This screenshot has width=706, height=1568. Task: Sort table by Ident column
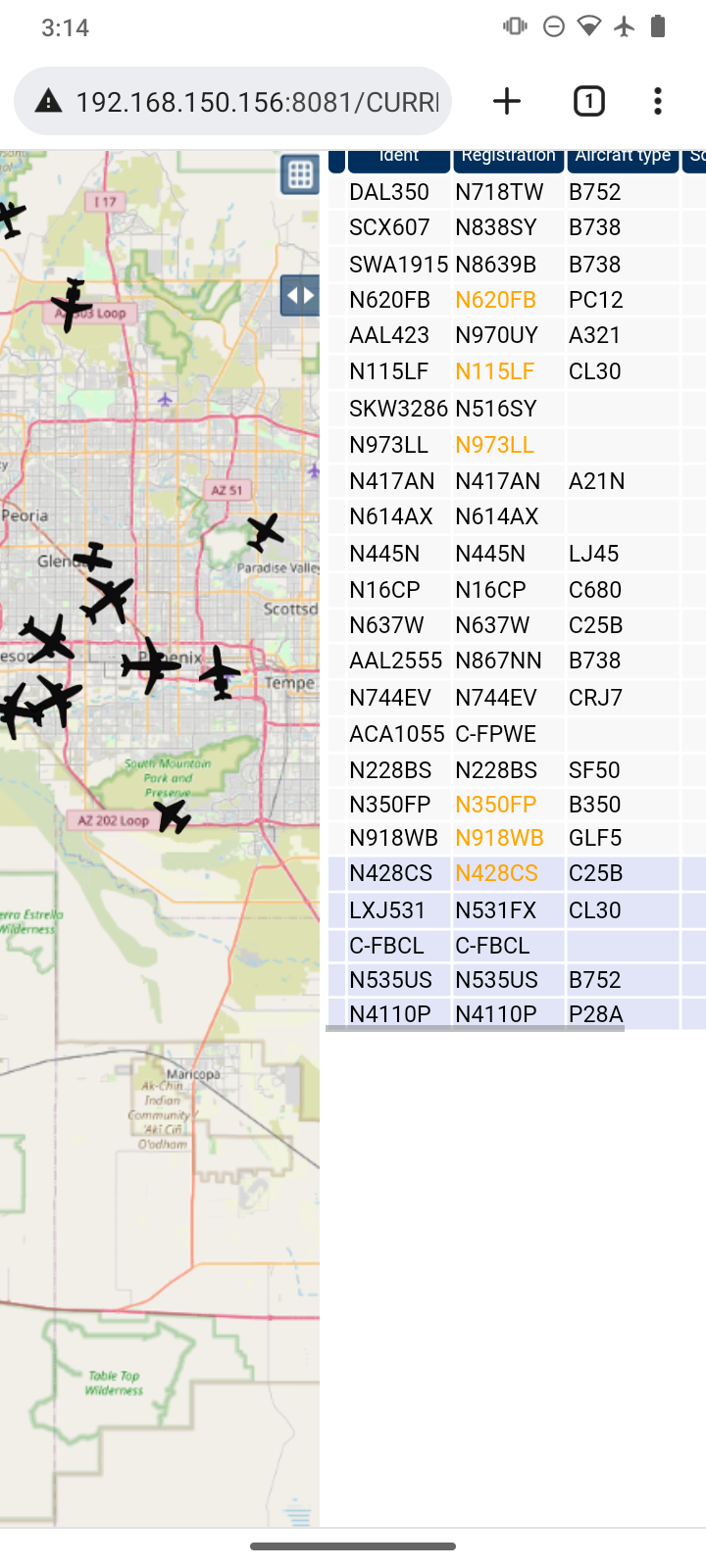pyautogui.click(x=399, y=160)
